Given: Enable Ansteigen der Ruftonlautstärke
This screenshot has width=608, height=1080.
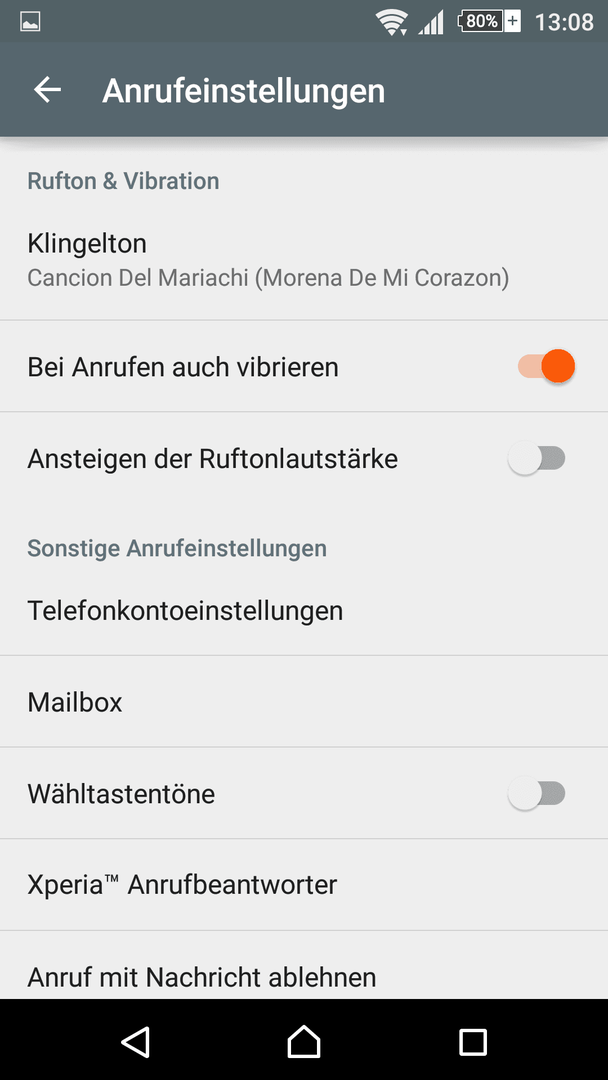Looking at the screenshot, I should coord(536,458).
